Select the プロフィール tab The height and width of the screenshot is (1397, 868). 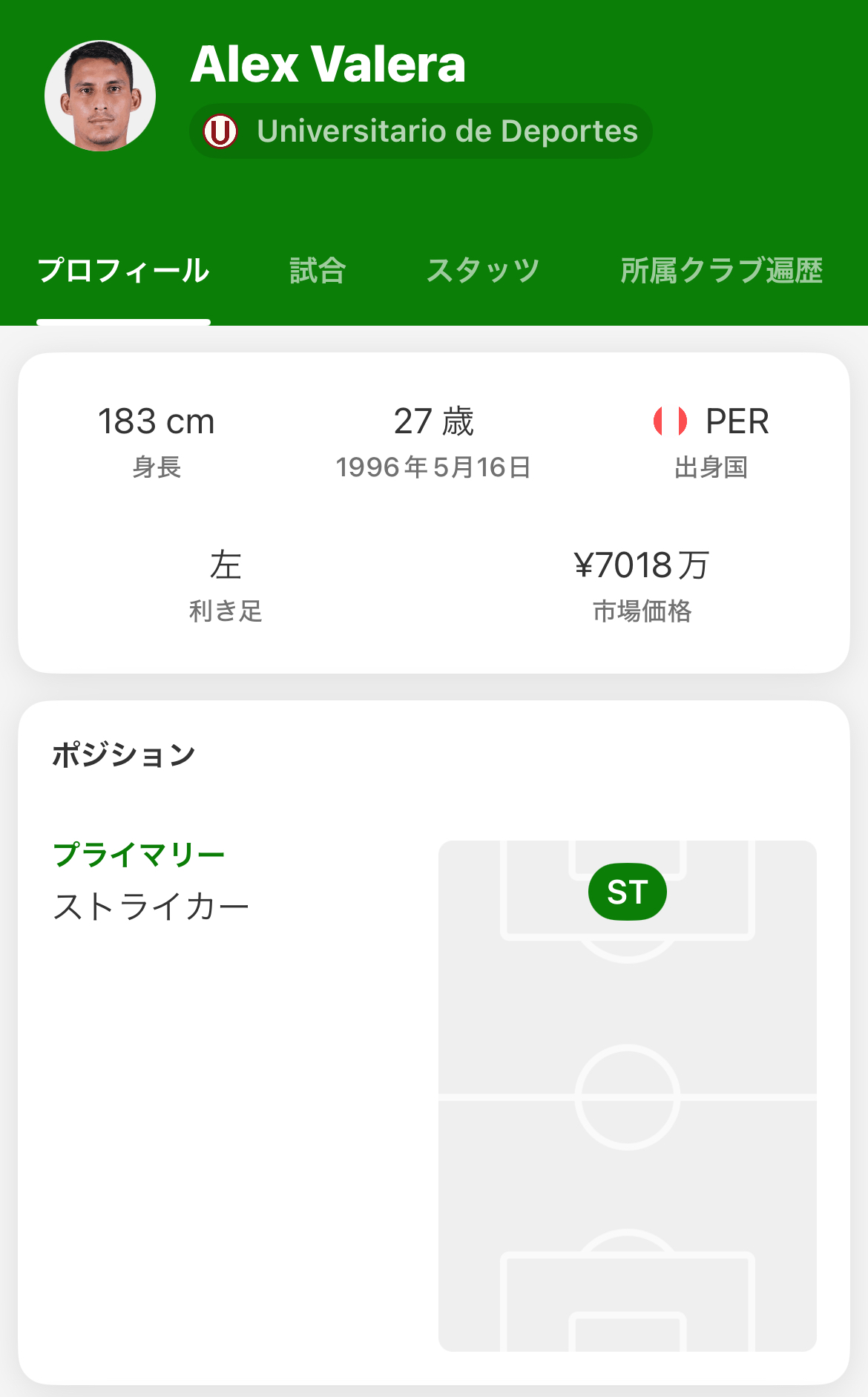pos(123,271)
